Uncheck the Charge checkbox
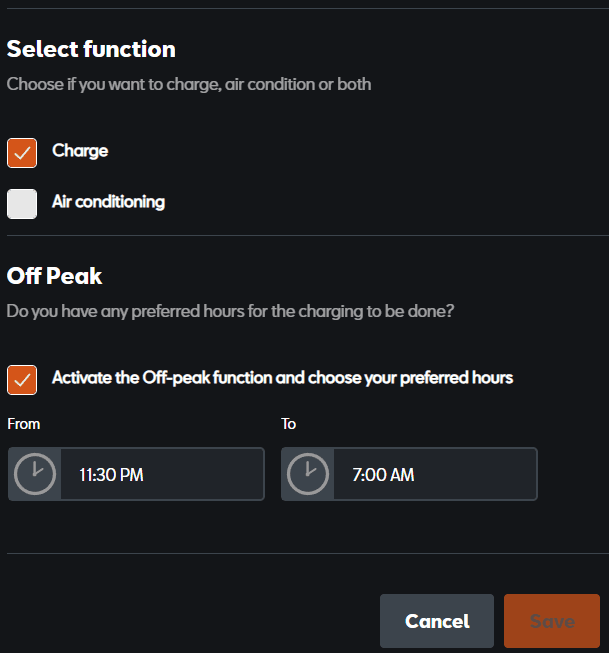This screenshot has height=653, width=609. pos(22,153)
